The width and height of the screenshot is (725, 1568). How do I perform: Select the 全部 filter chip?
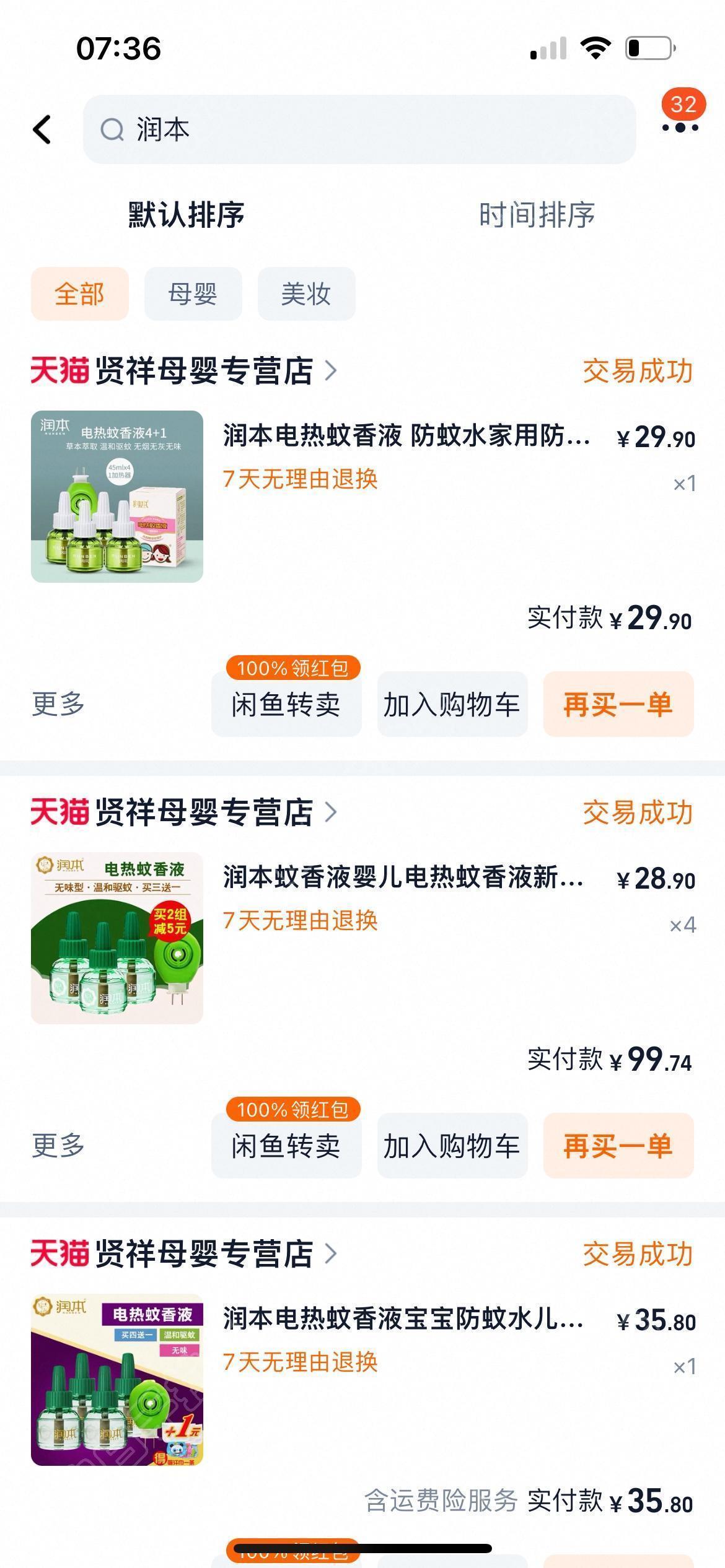[x=79, y=294]
